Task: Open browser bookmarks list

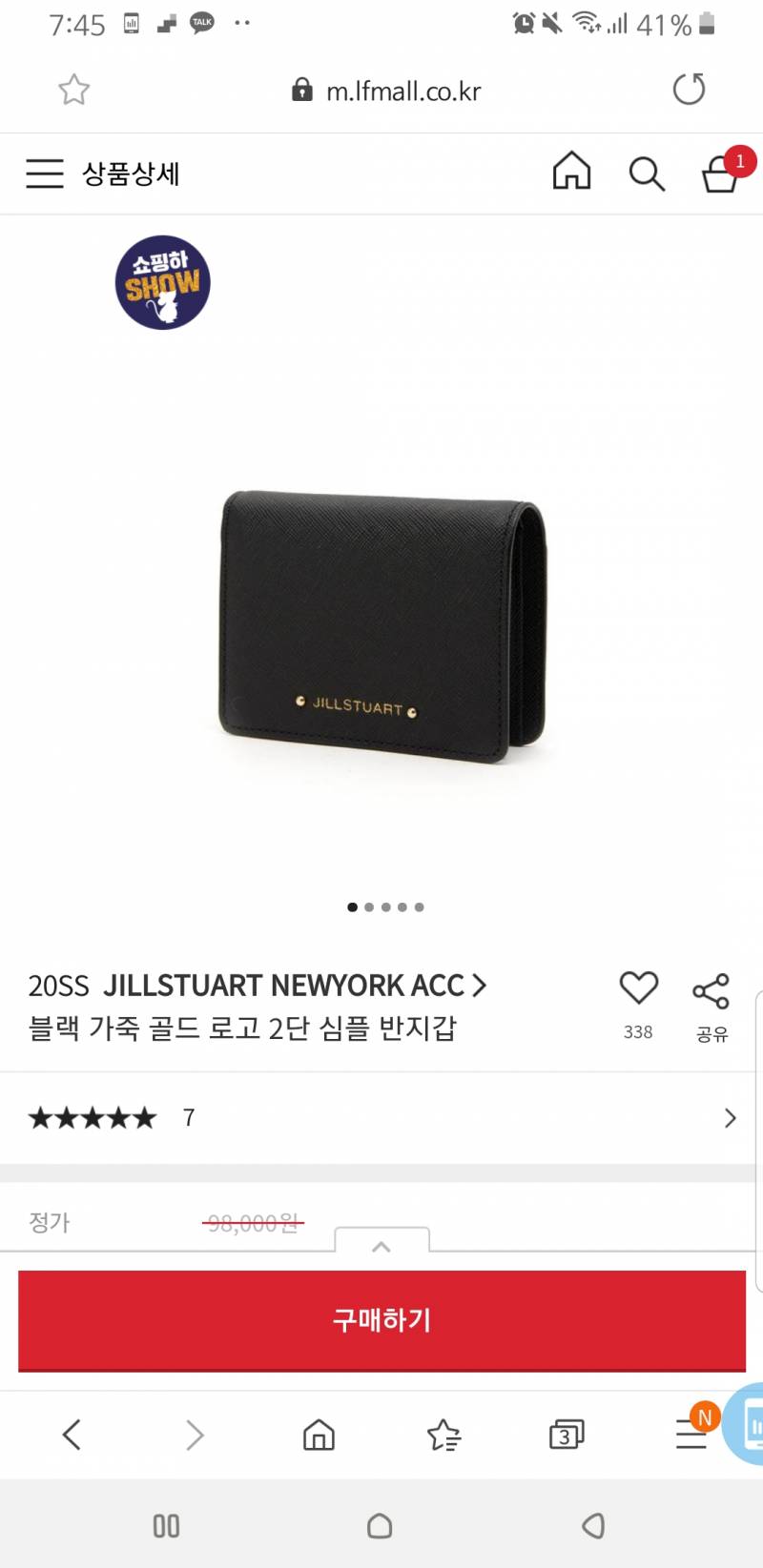Action: pos(443,1435)
